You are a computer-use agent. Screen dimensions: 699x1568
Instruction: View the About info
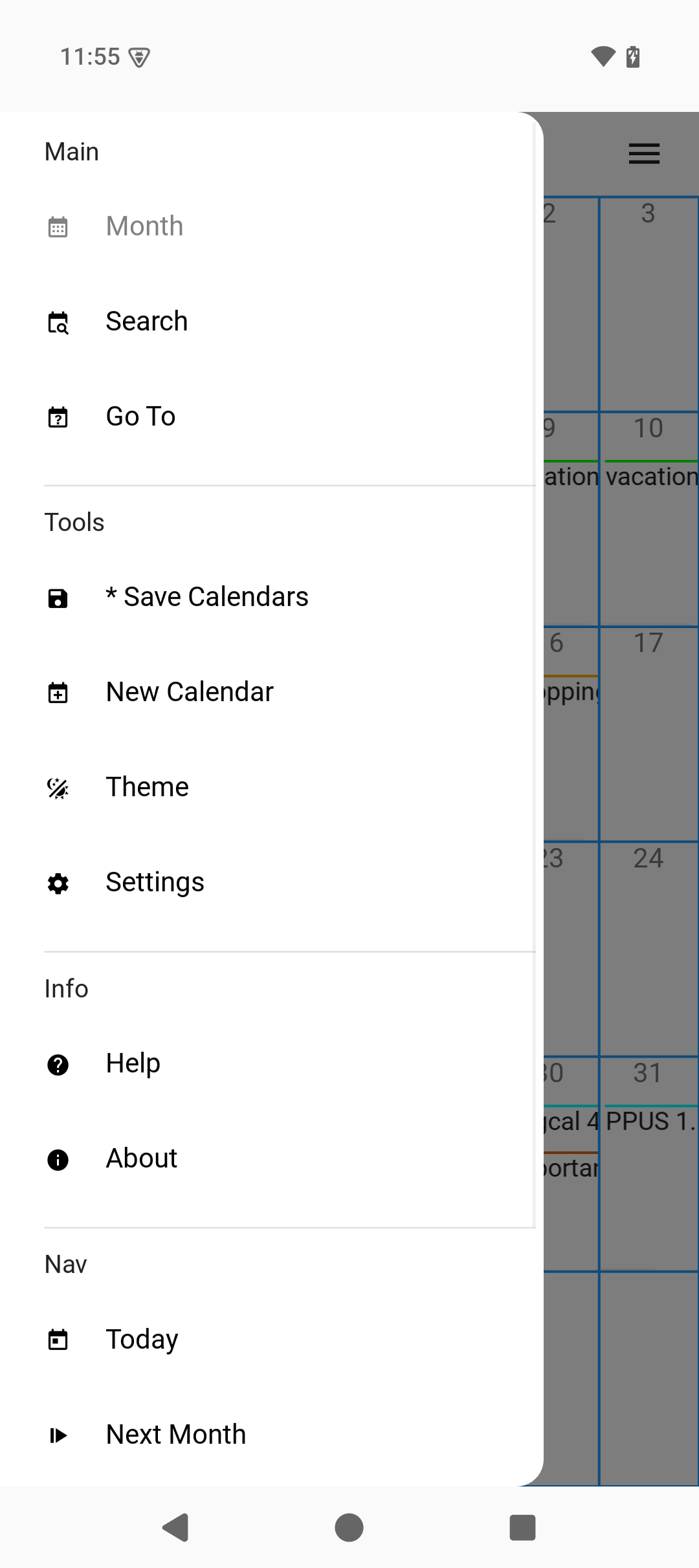[x=141, y=1159]
